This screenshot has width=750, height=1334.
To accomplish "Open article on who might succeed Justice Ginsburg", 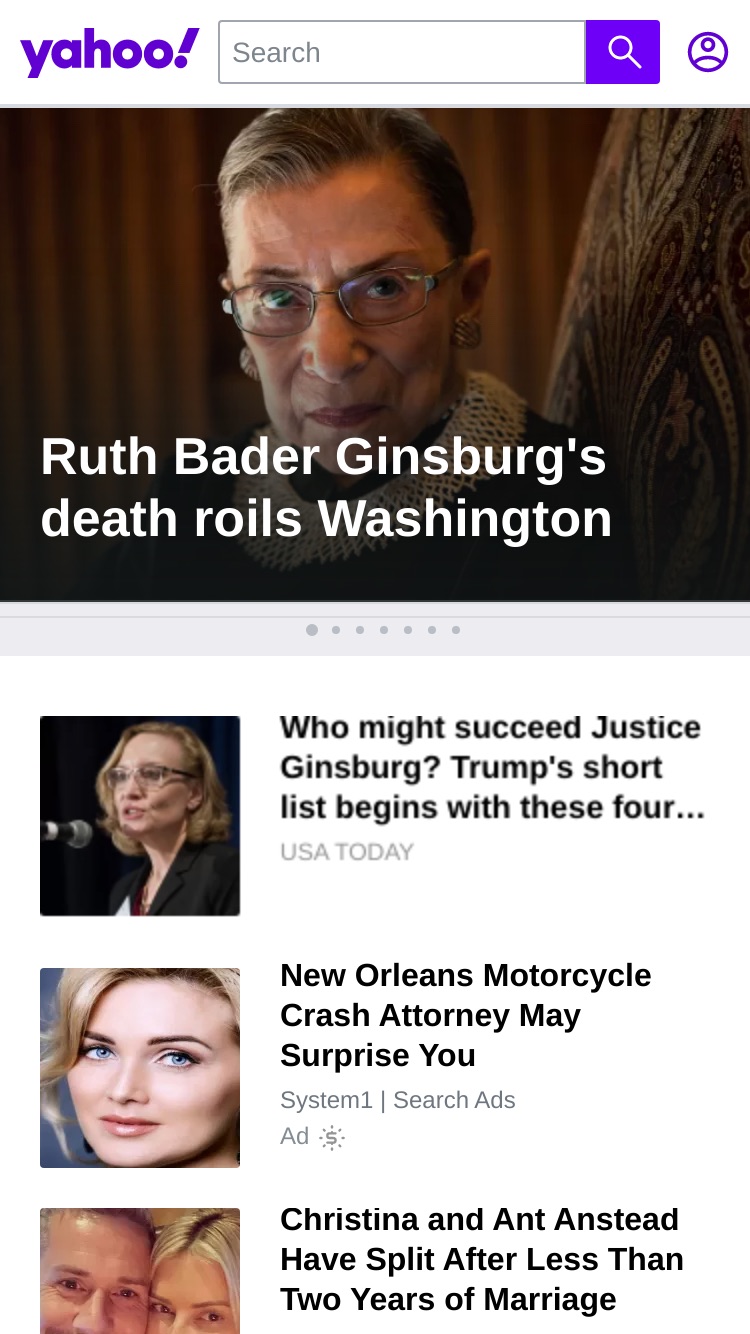I will tap(492, 767).
